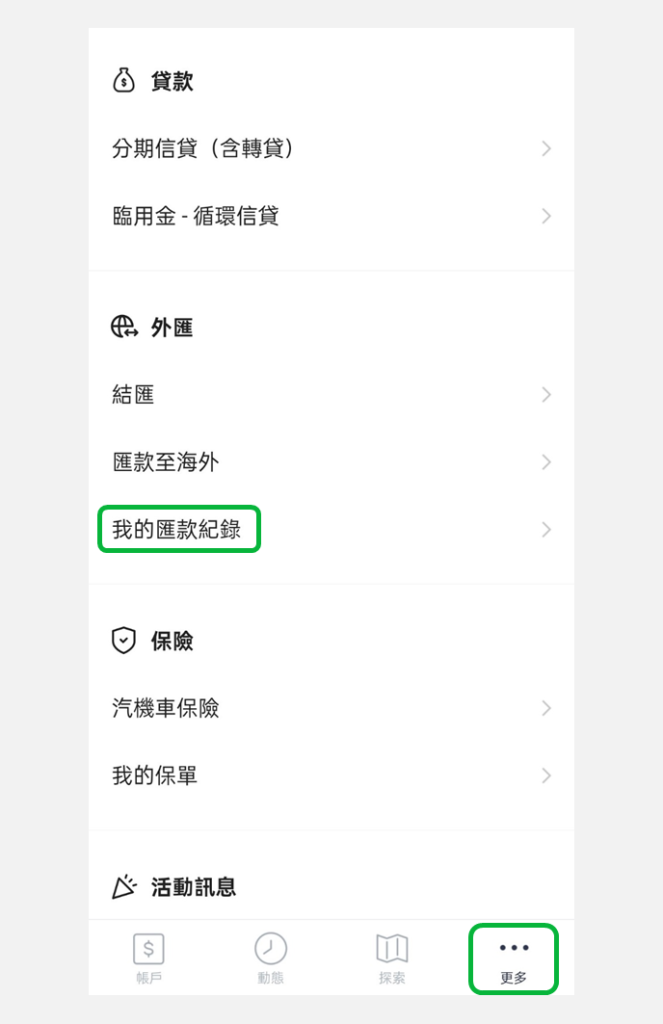The height and width of the screenshot is (1024, 663).
Task: Open 結匯 foreign exchange row
Action: (330, 395)
